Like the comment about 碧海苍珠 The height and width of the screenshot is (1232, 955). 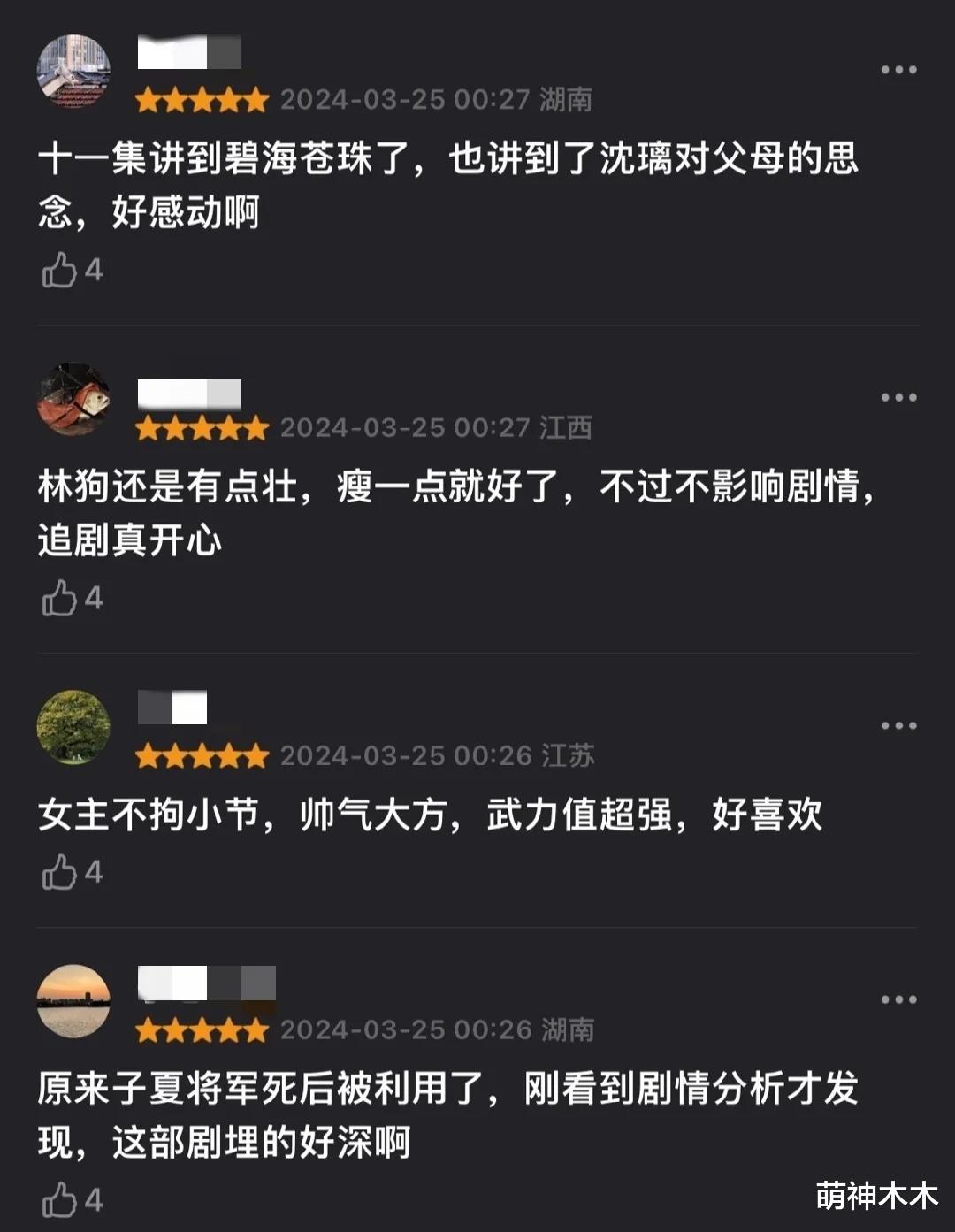[62, 270]
